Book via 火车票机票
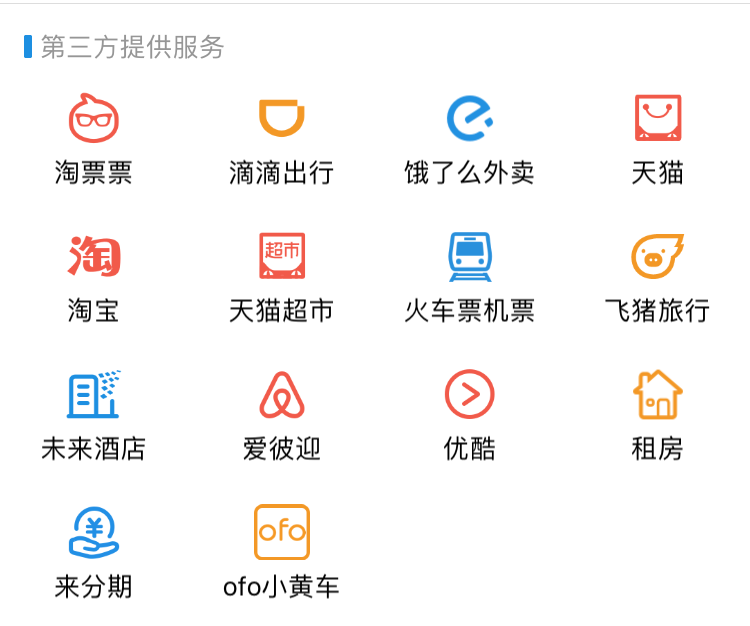 pyautogui.click(x=469, y=257)
